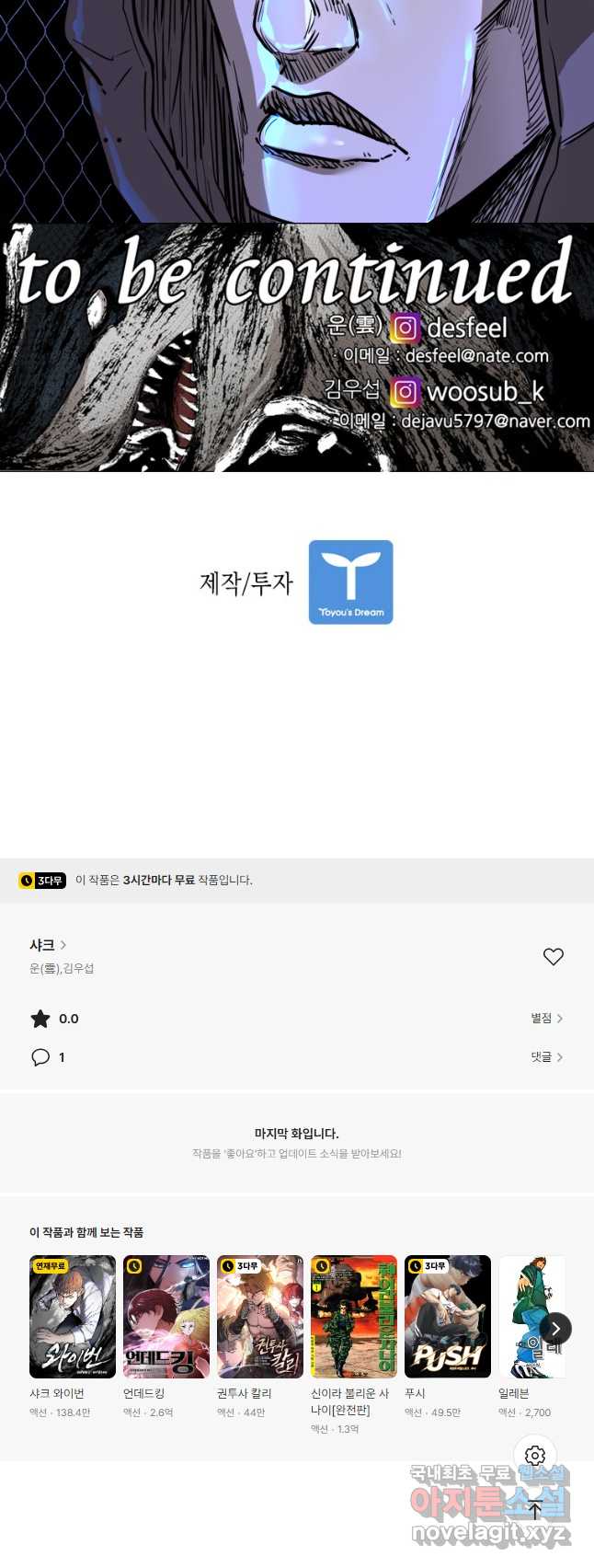The width and height of the screenshot is (594, 1568).
Task: Open the 신이라 불리운 사나이 webtoon card
Action: tap(354, 1317)
